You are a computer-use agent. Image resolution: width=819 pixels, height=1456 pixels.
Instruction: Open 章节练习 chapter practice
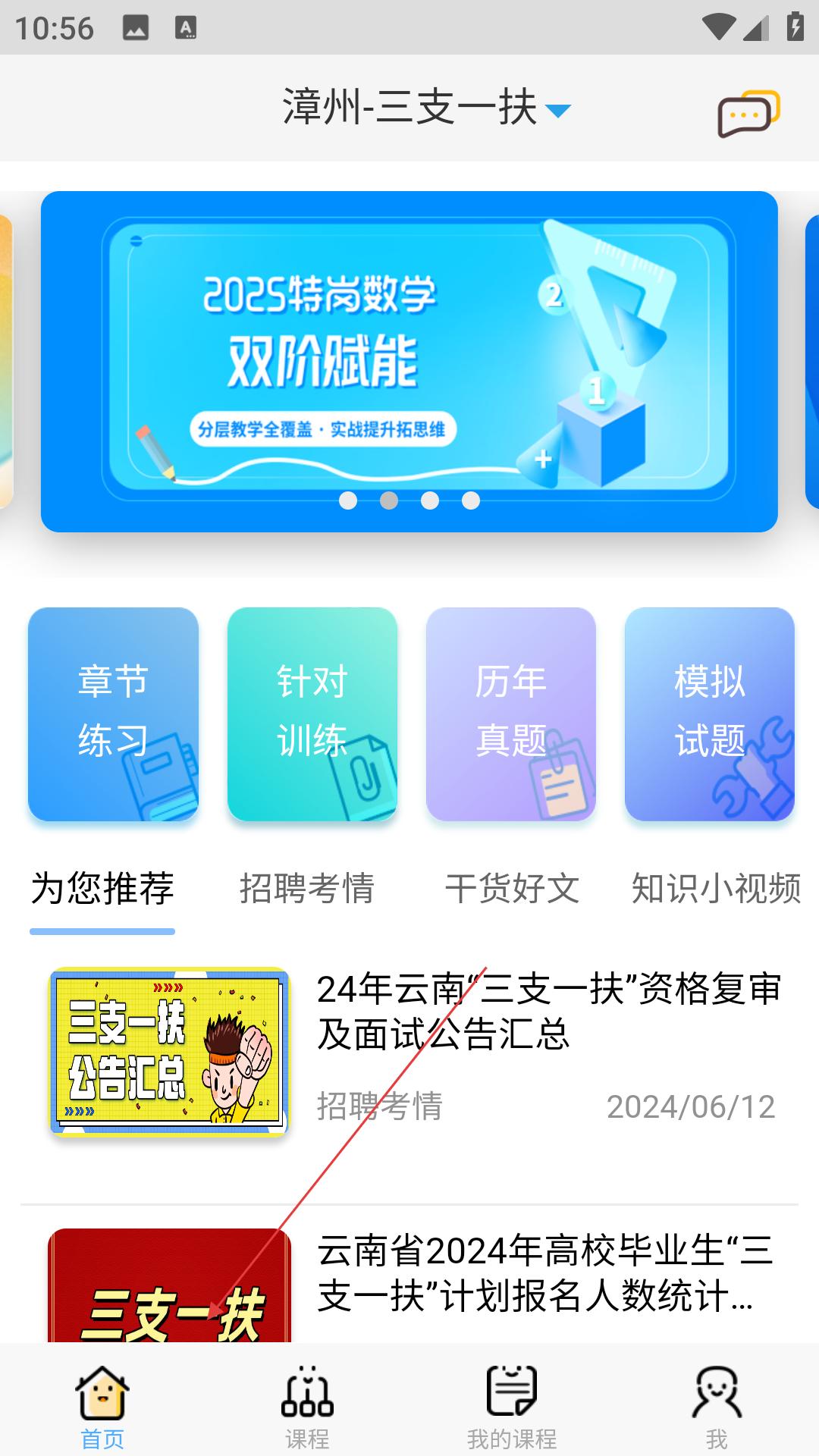tap(113, 714)
